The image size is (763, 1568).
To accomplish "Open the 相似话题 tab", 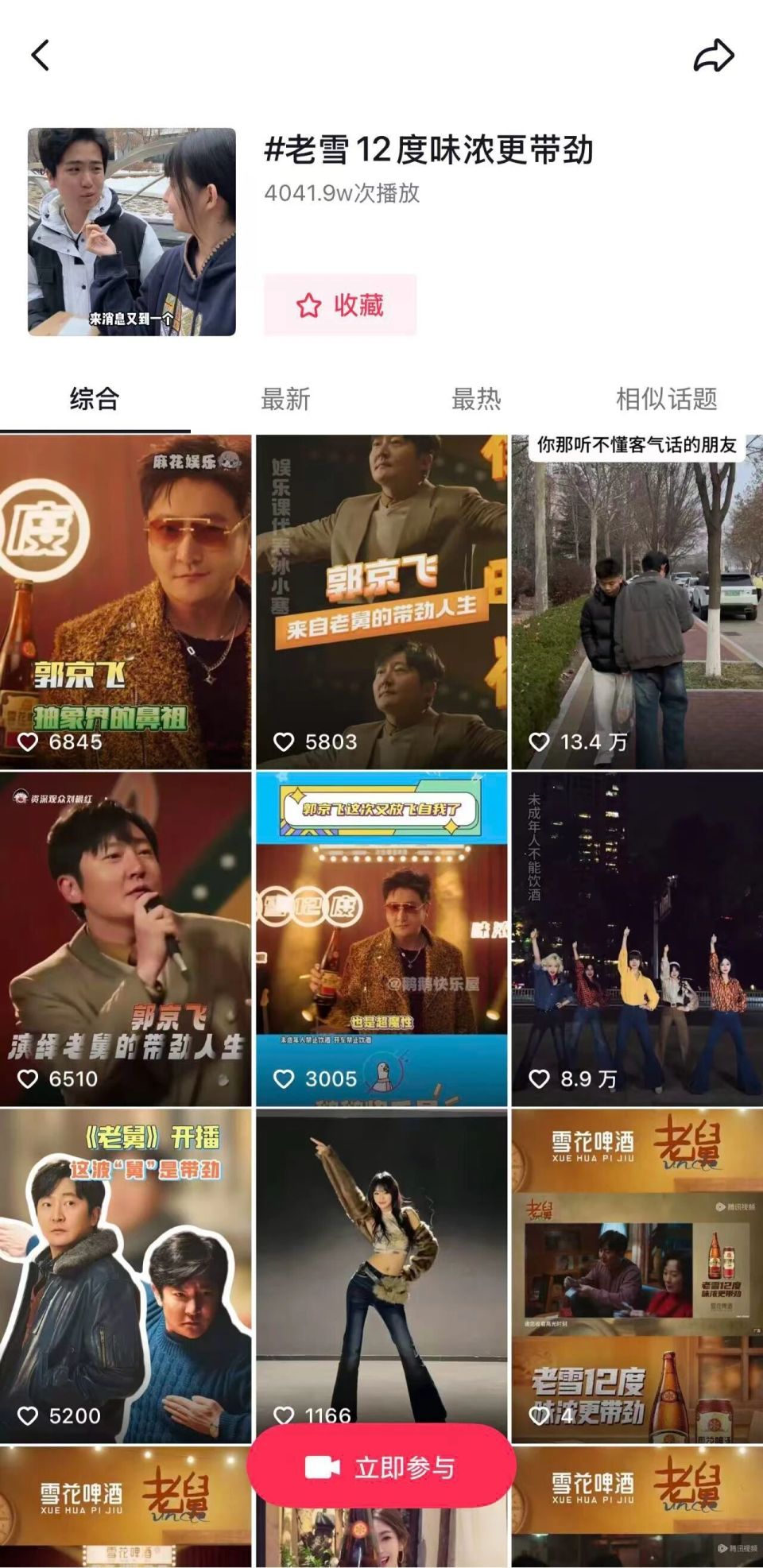I will point(666,399).
